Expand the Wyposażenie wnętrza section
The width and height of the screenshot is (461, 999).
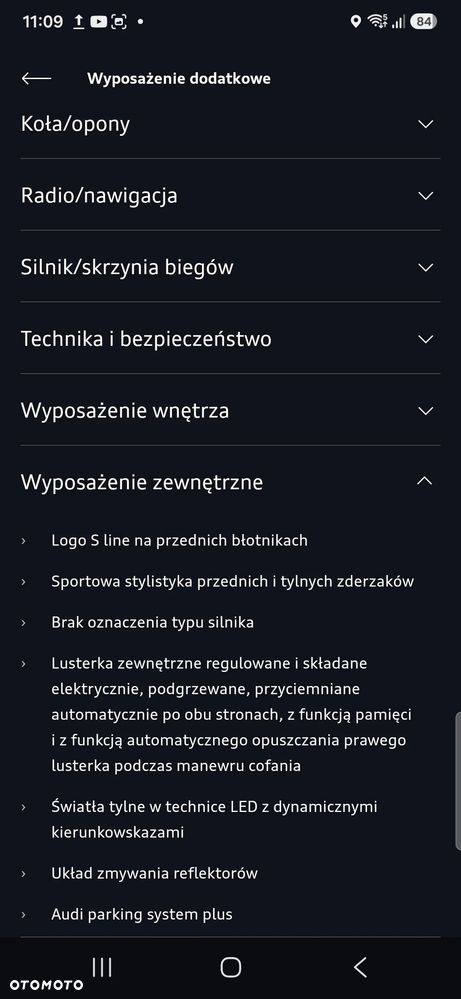(x=230, y=410)
